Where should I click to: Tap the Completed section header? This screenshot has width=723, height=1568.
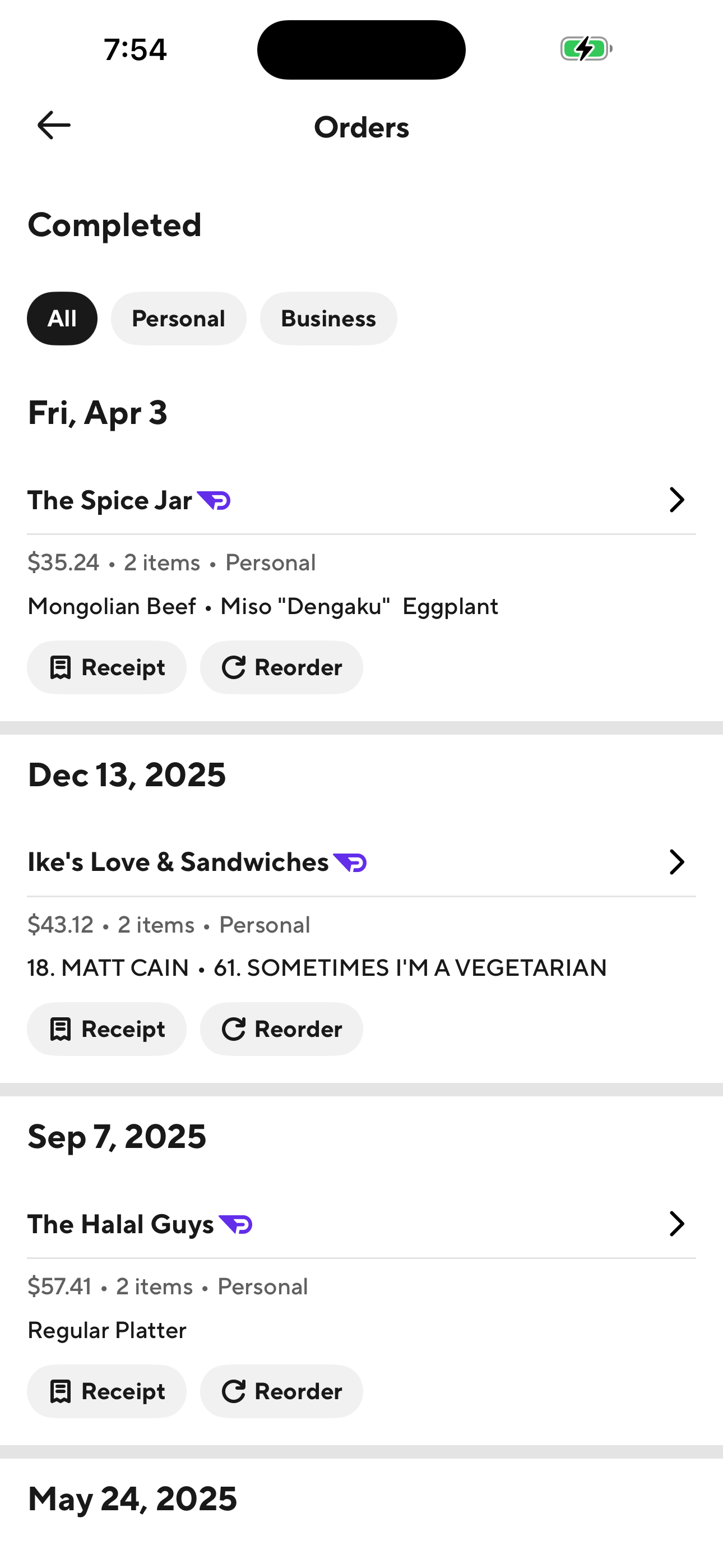point(114,225)
